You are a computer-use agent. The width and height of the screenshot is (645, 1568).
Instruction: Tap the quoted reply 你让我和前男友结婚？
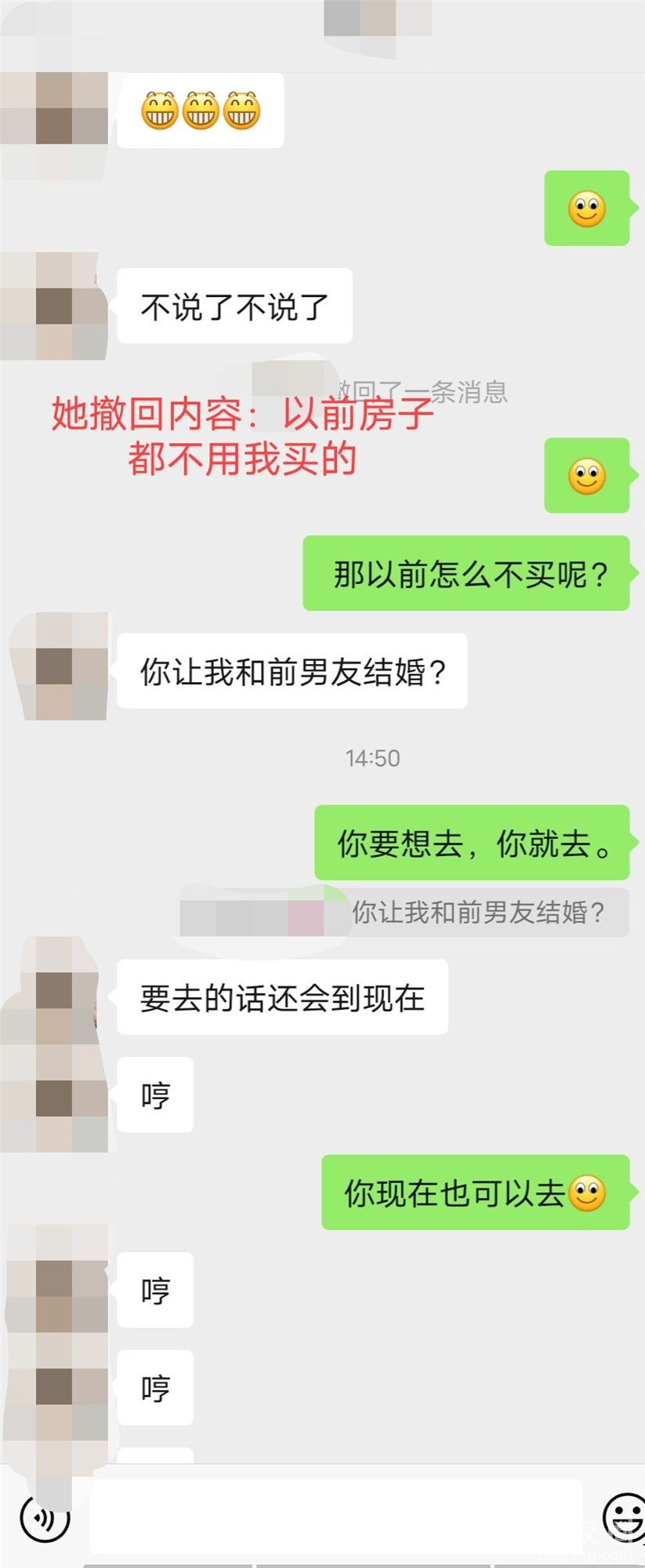tap(478, 913)
